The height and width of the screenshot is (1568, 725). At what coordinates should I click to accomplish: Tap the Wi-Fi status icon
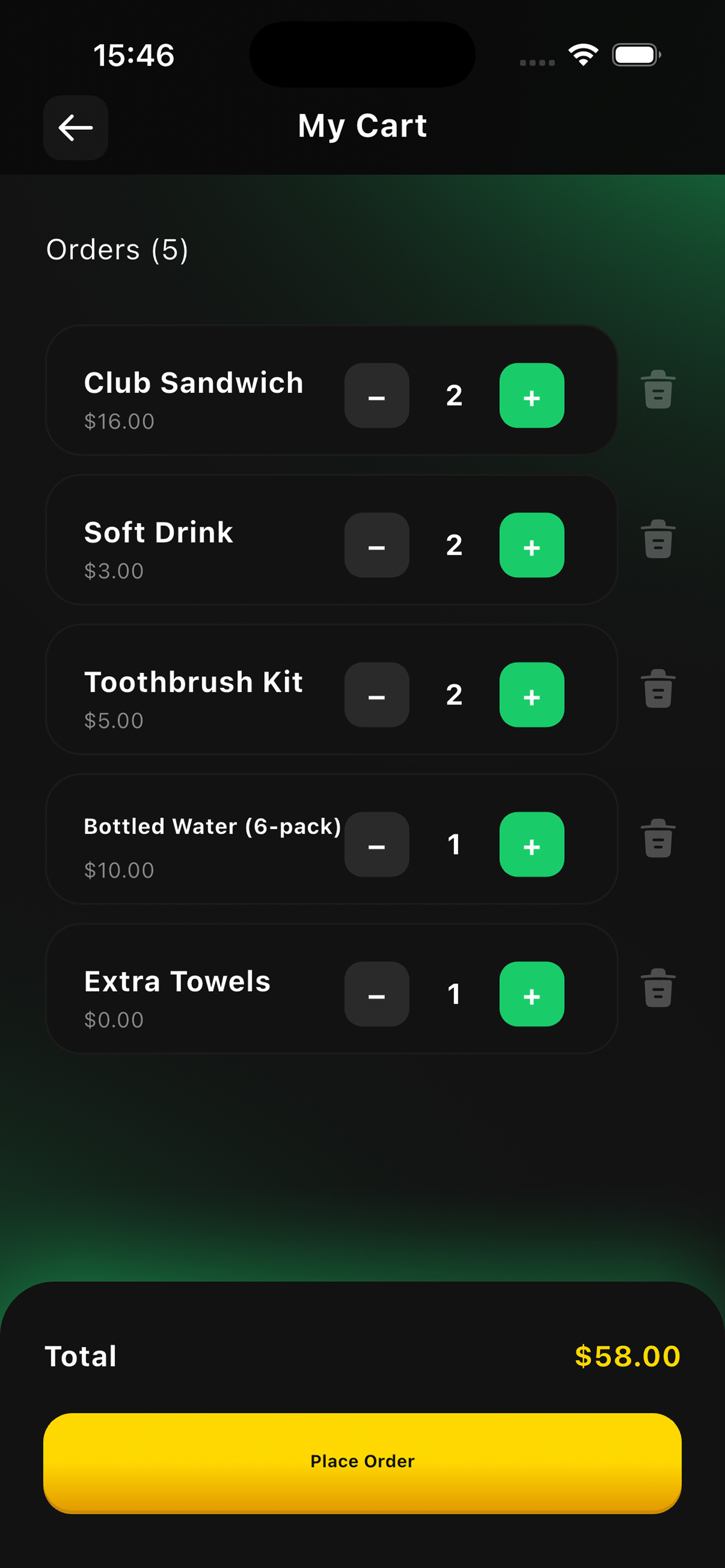pyautogui.click(x=583, y=55)
